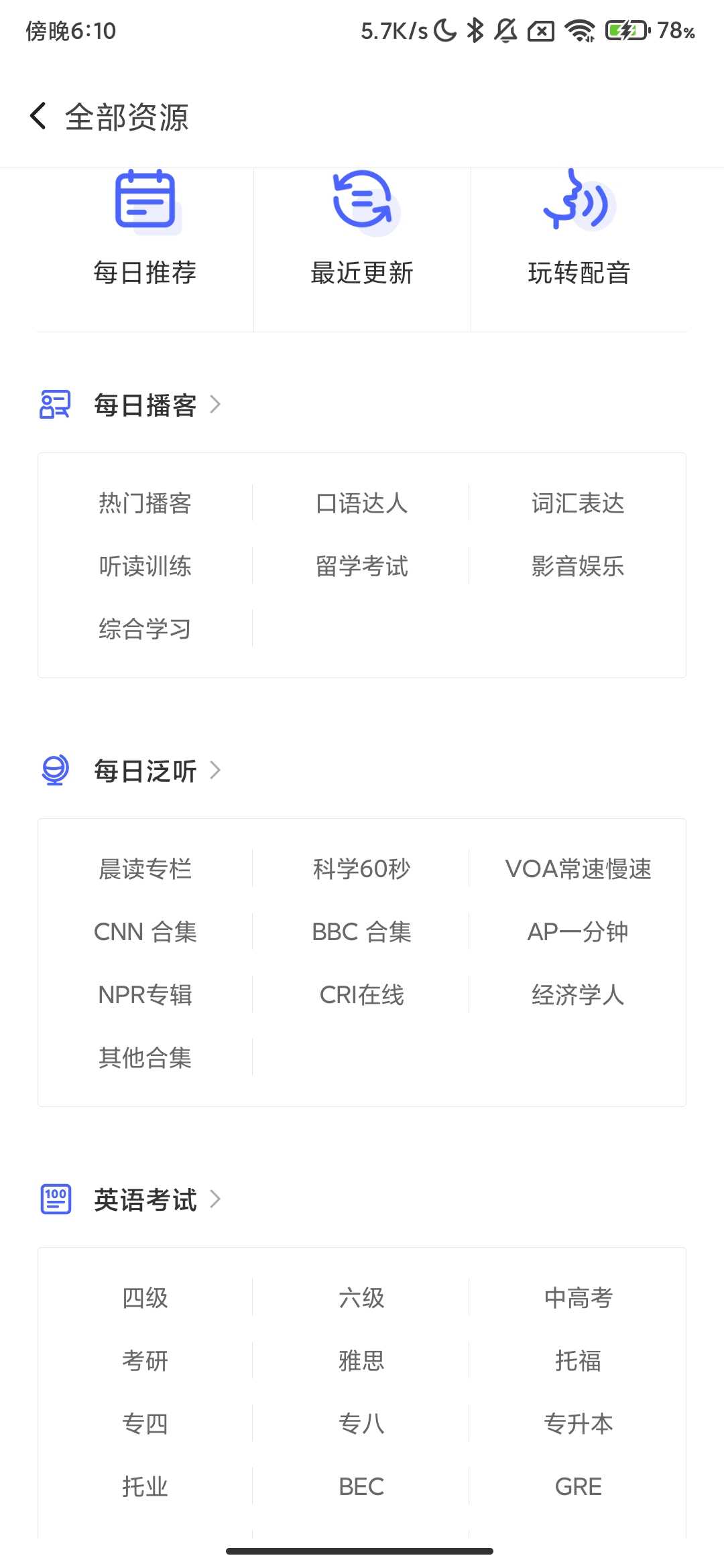Open the 热门播客 category

coord(143,505)
